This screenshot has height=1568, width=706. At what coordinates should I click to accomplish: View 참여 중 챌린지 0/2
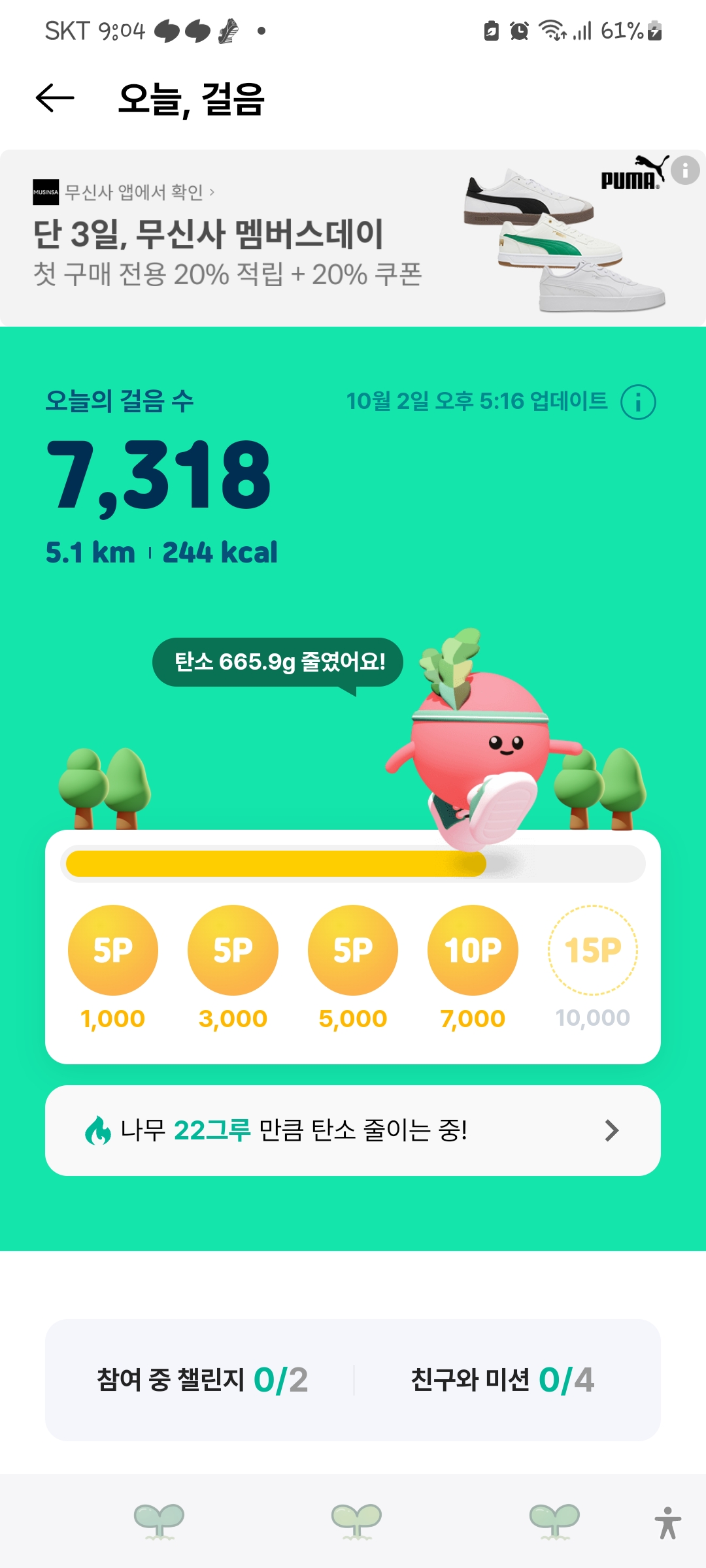[201, 1380]
